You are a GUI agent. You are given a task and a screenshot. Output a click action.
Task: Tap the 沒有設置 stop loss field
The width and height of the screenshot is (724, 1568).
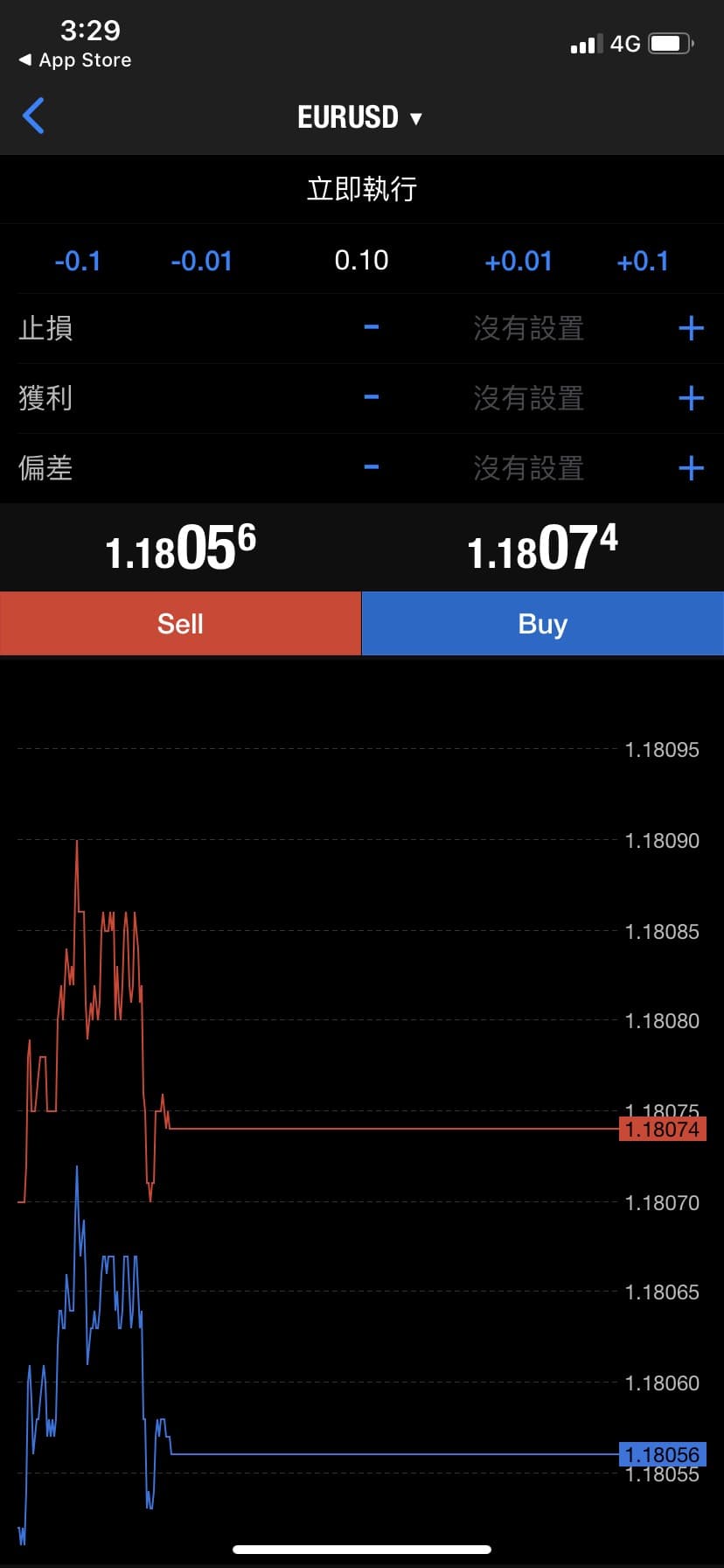point(529,328)
